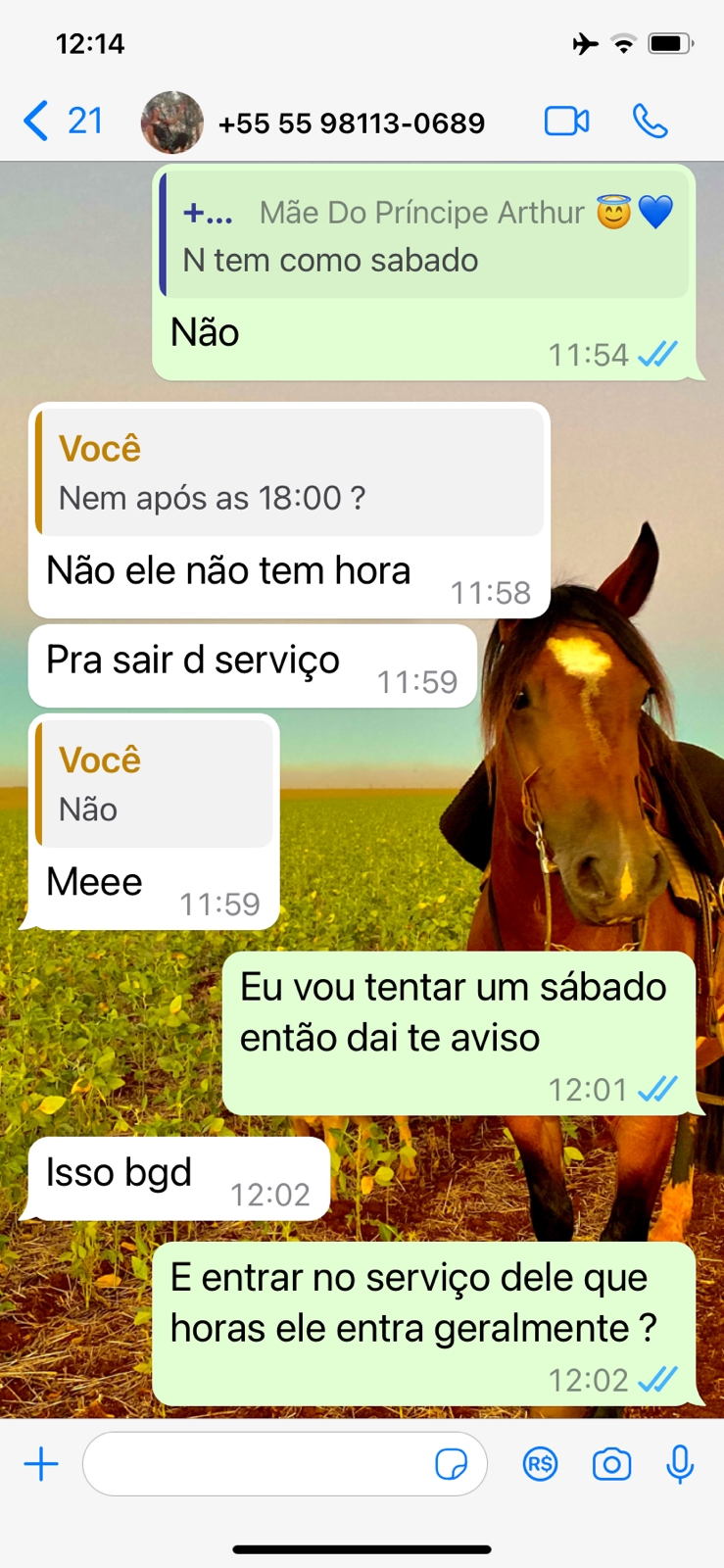Start a video call
Image resolution: width=724 pixels, height=1568 pixels.
click(566, 122)
